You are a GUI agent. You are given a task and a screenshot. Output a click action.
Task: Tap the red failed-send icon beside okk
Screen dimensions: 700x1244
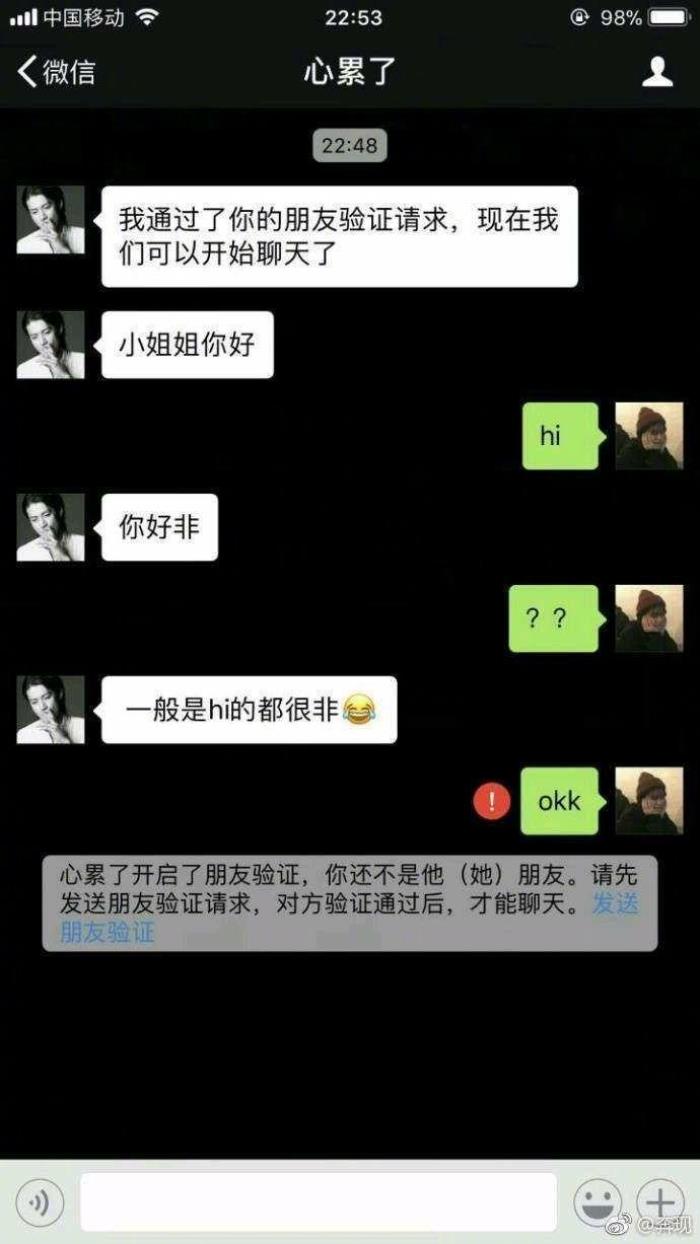click(492, 801)
